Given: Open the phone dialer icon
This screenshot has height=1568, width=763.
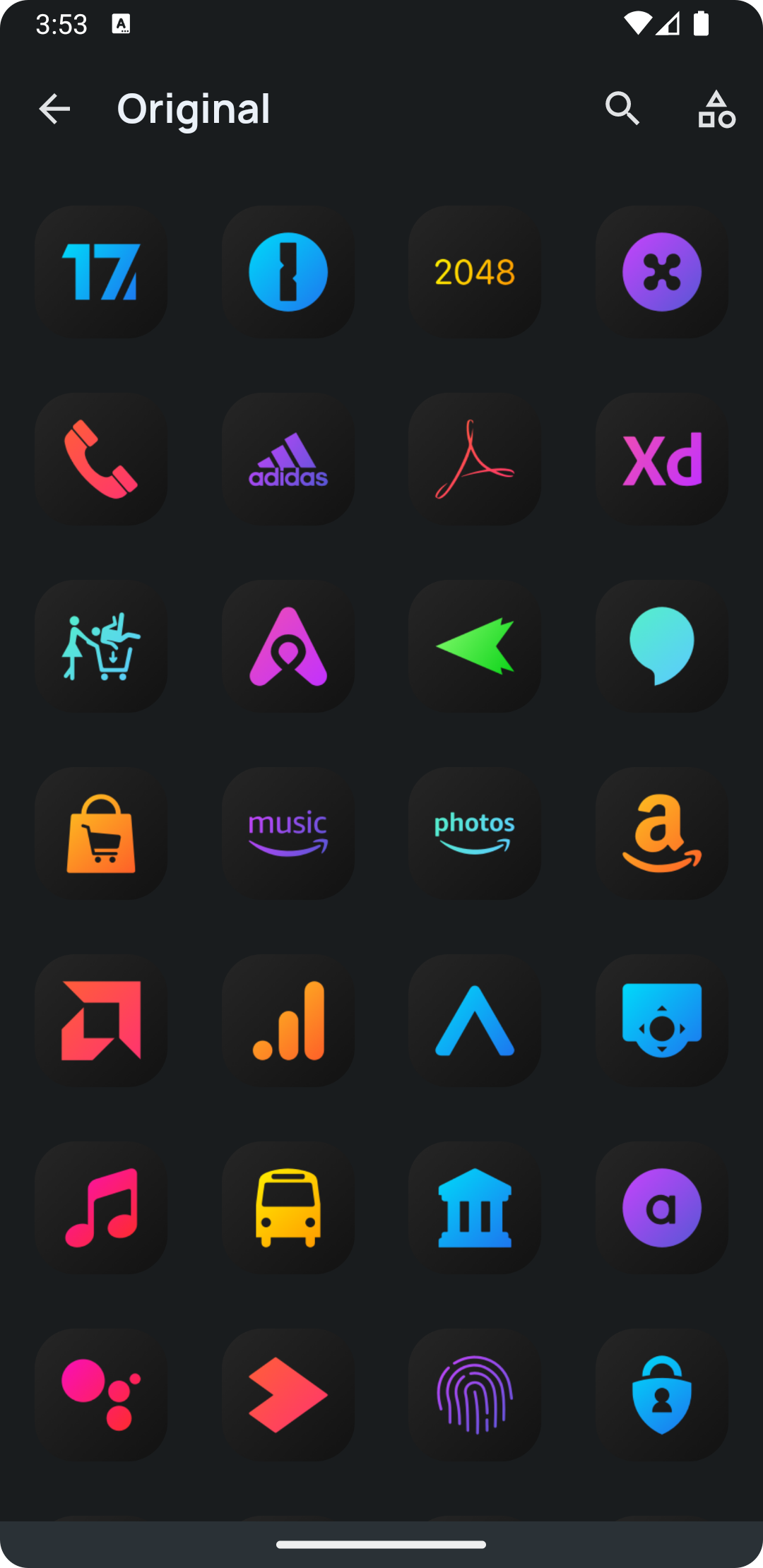Looking at the screenshot, I should pos(100,459).
